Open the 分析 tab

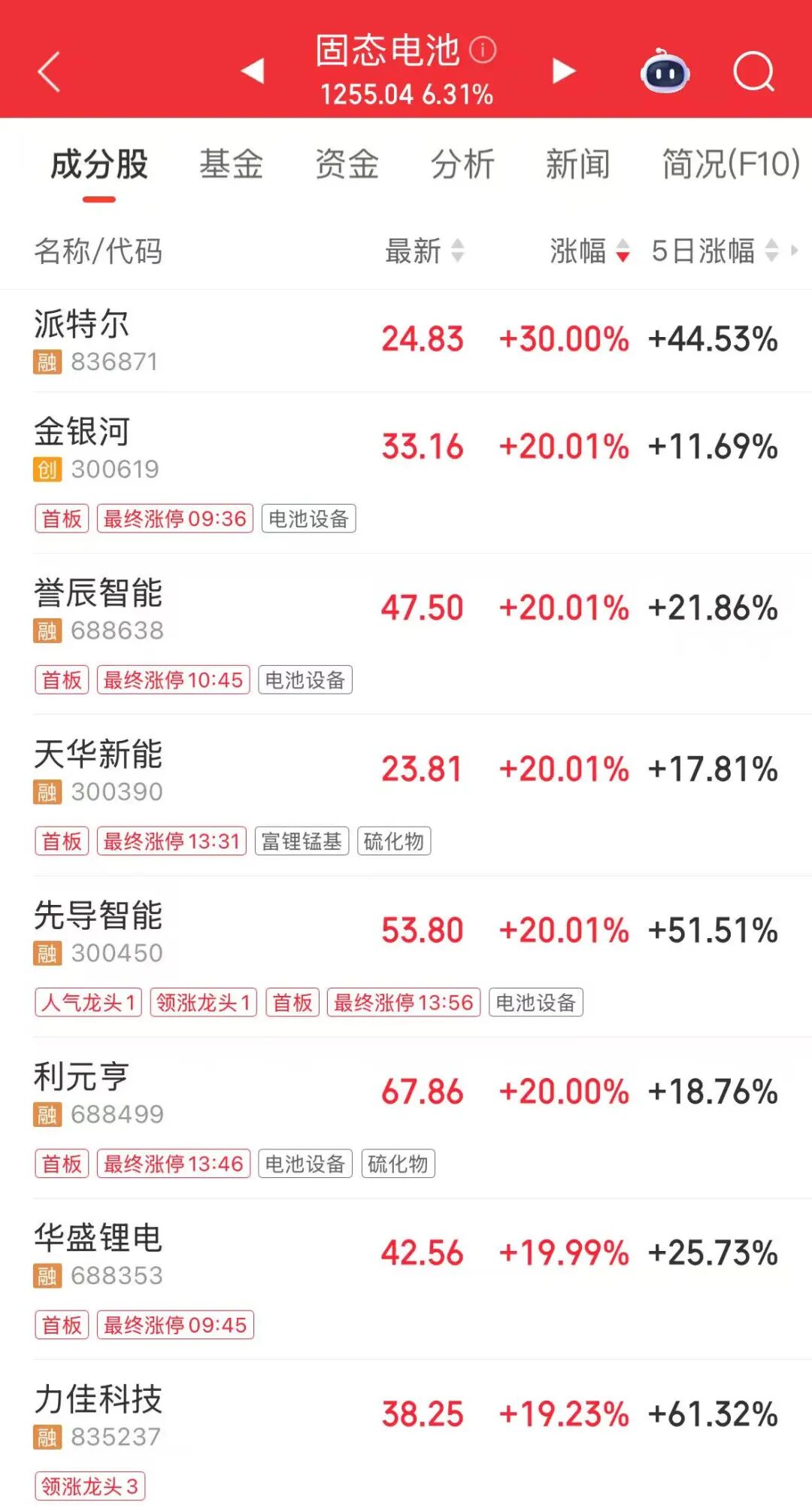pos(462,165)
